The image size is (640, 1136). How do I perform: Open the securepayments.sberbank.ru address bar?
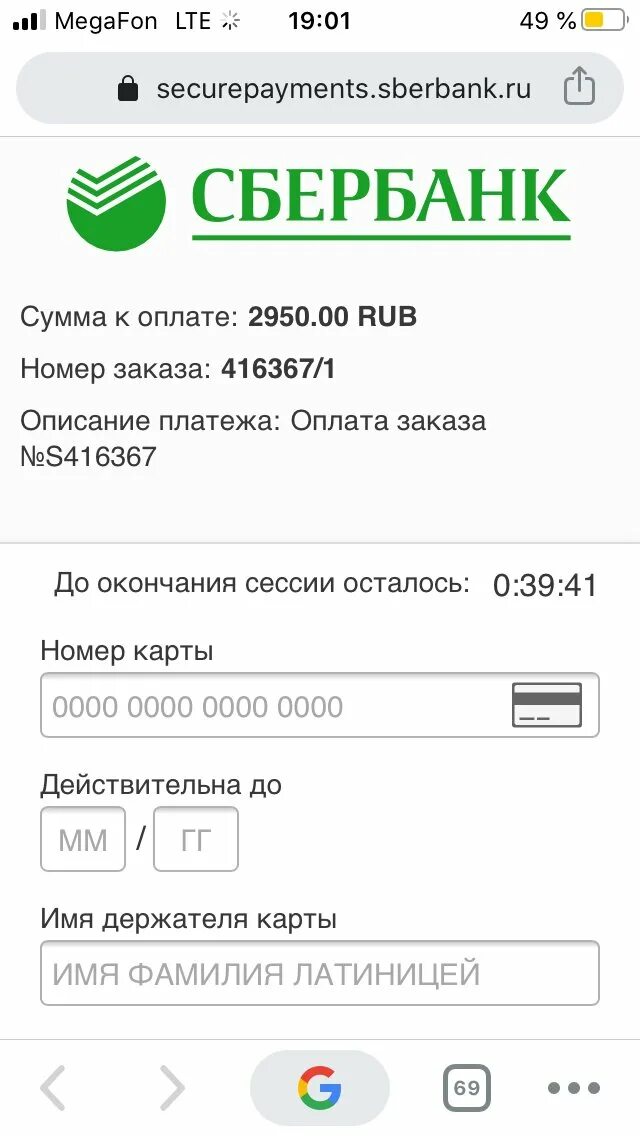click(320, 88)
